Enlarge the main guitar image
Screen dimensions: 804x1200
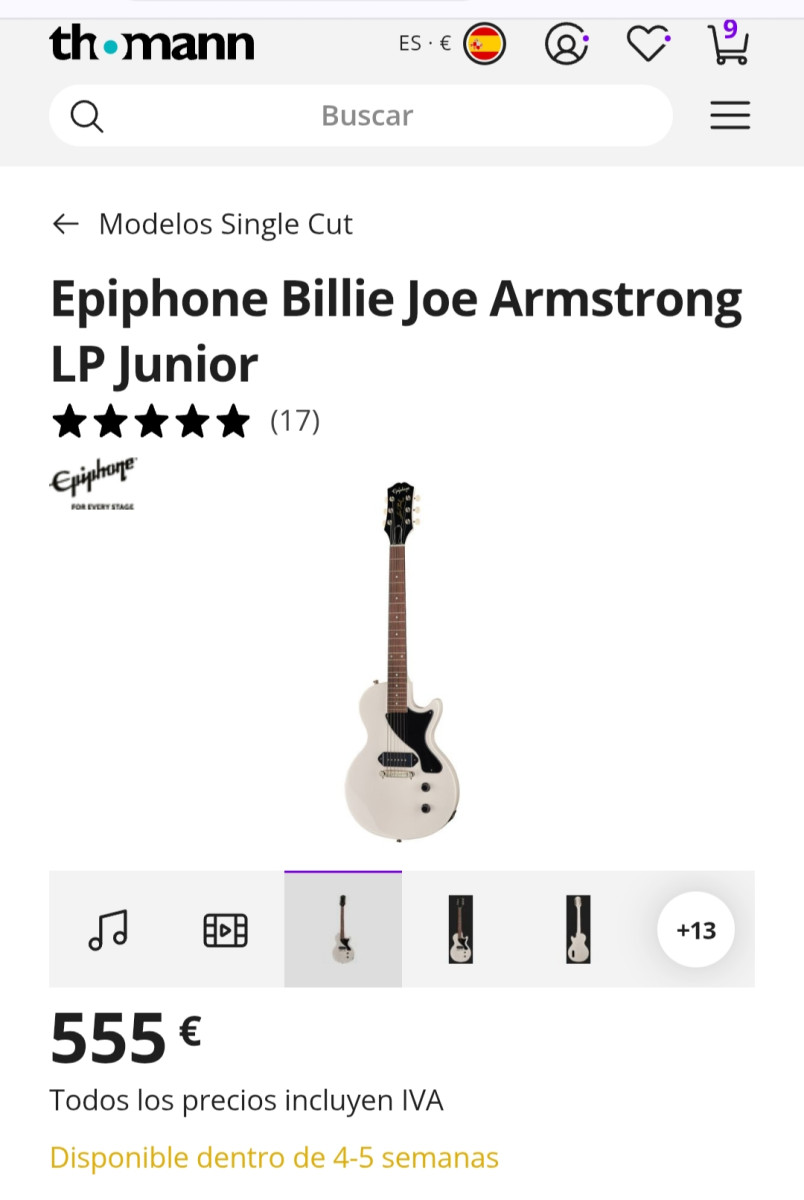[x=401, y=660]
